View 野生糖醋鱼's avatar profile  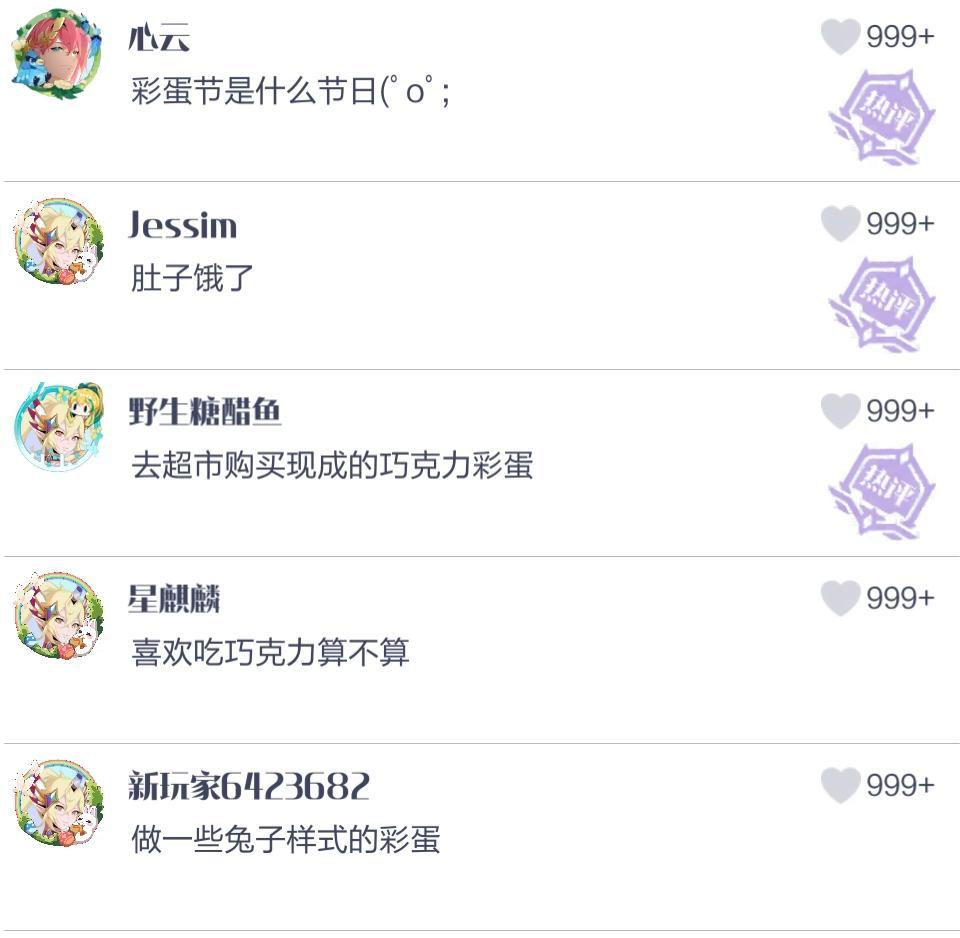pos(58,427)
